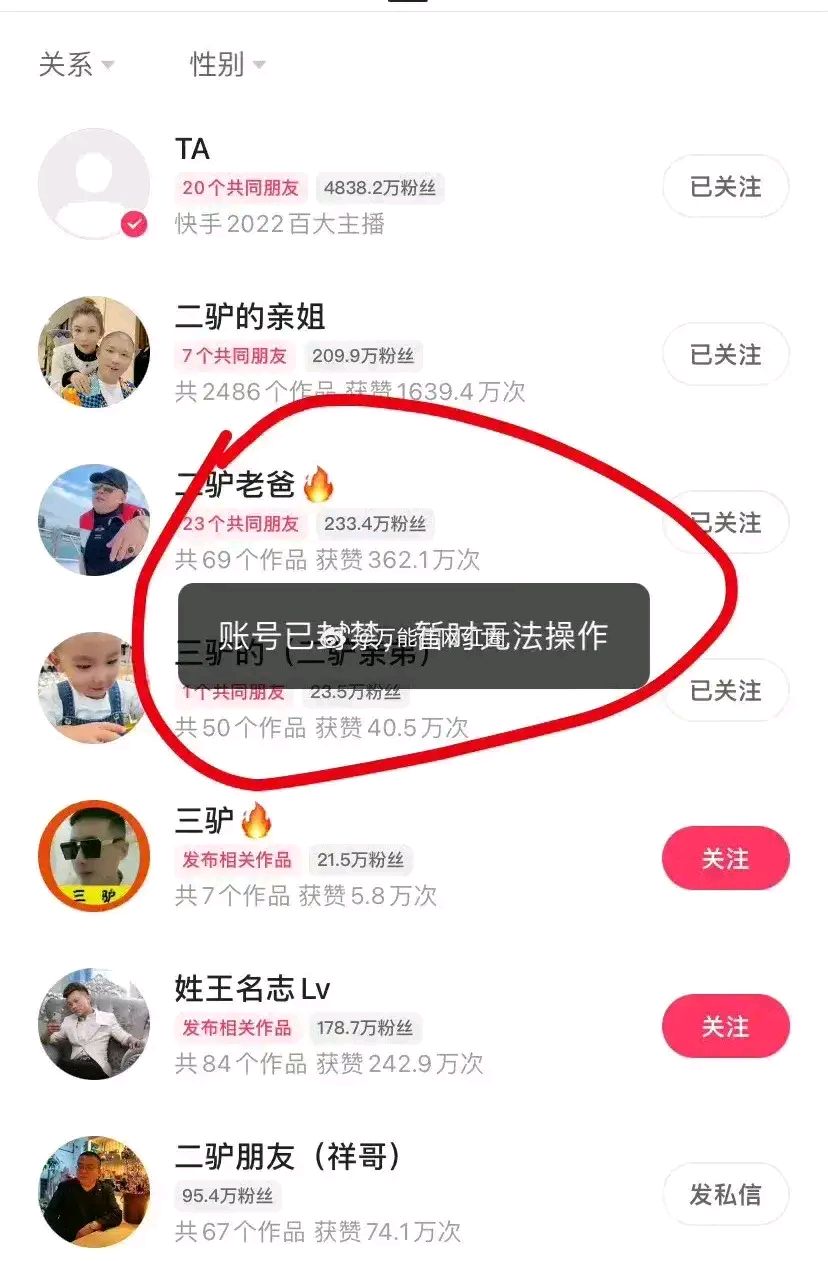Tap 已关注 beside 二驴老爸
This screenshot has height=1261, width=828.
tap(725, 523)
